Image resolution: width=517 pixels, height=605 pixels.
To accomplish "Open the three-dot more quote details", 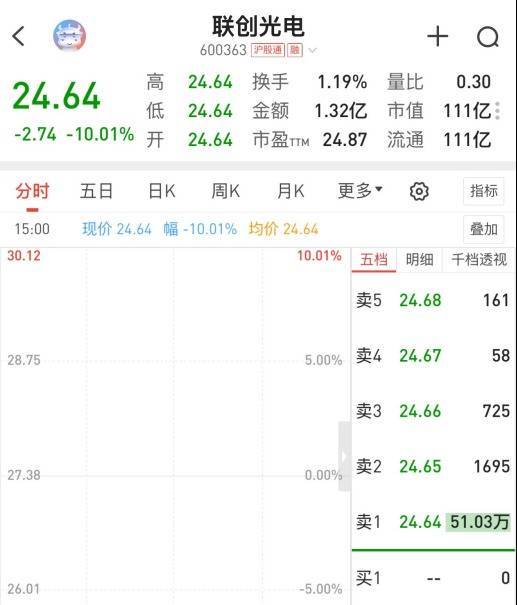I will coord(497,111).
